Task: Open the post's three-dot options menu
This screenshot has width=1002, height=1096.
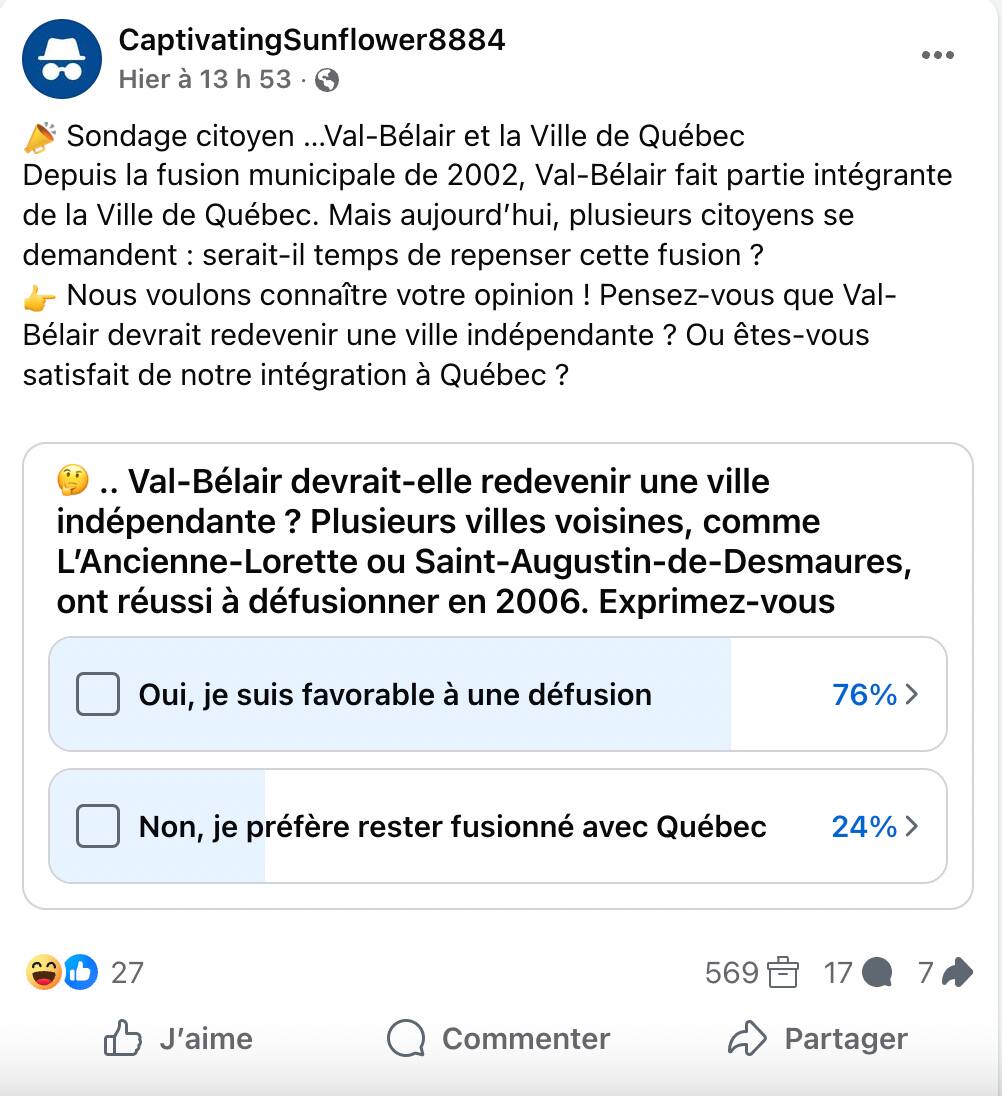Action: click(x=937, y=56)
